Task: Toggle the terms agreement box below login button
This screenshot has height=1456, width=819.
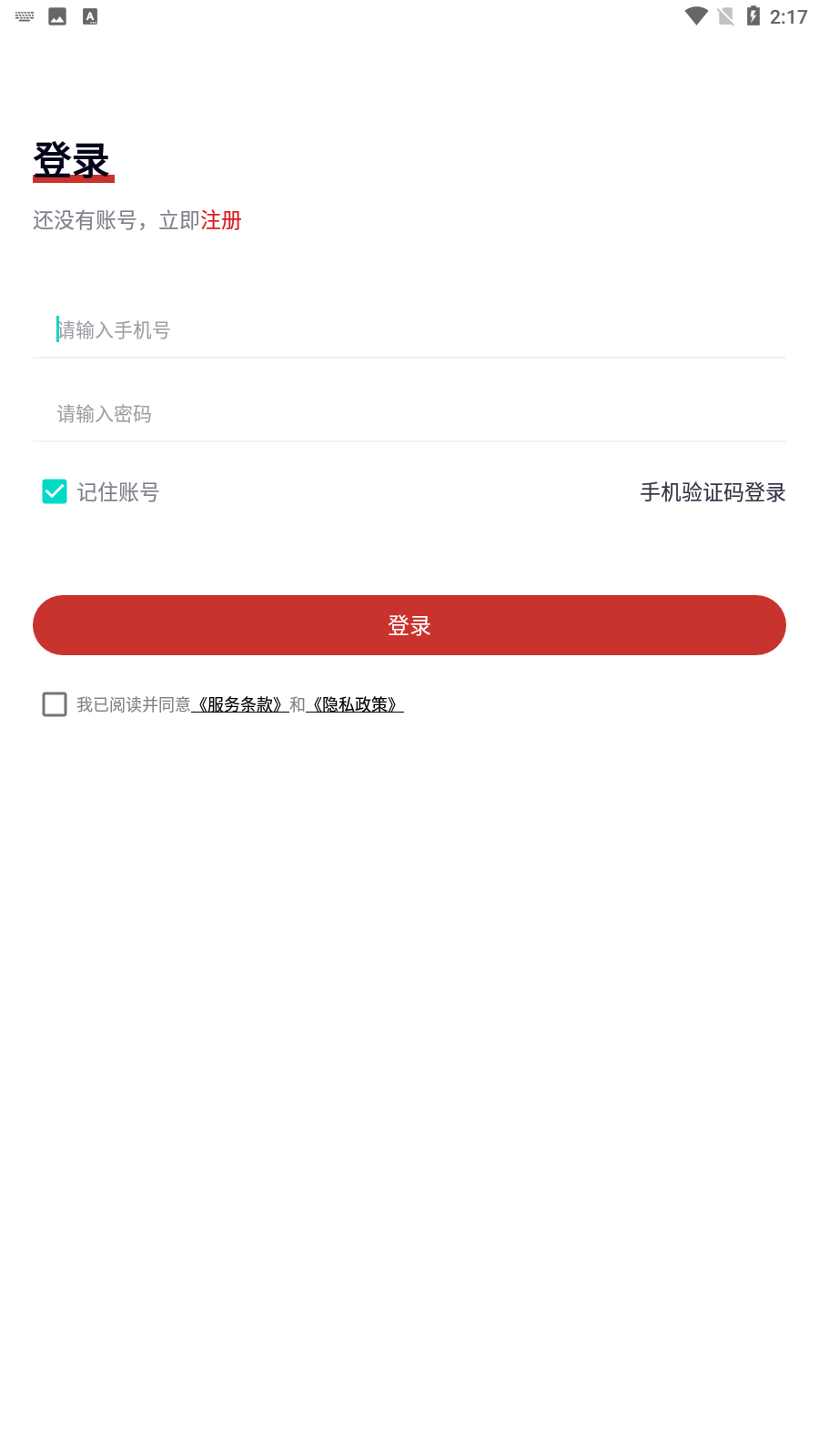Action: pos(55,703)
